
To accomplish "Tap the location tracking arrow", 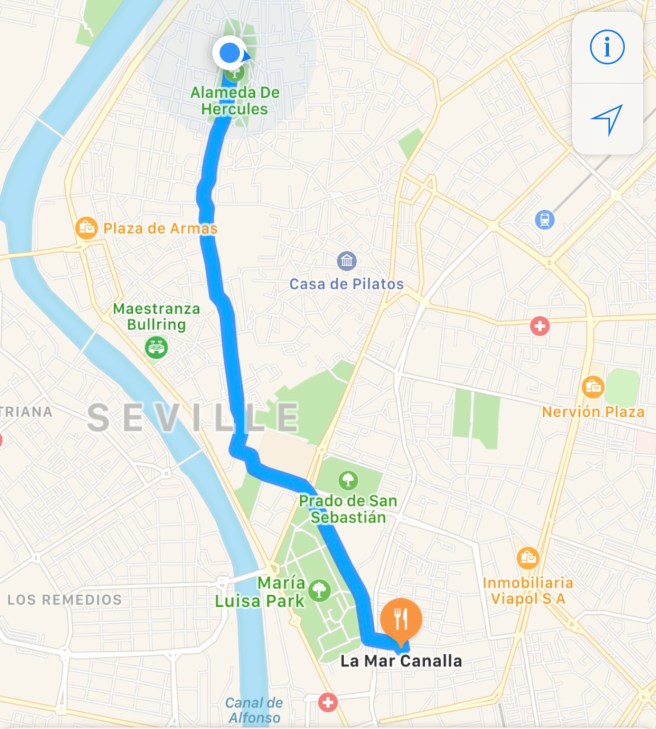I will [x=606, y=119].
